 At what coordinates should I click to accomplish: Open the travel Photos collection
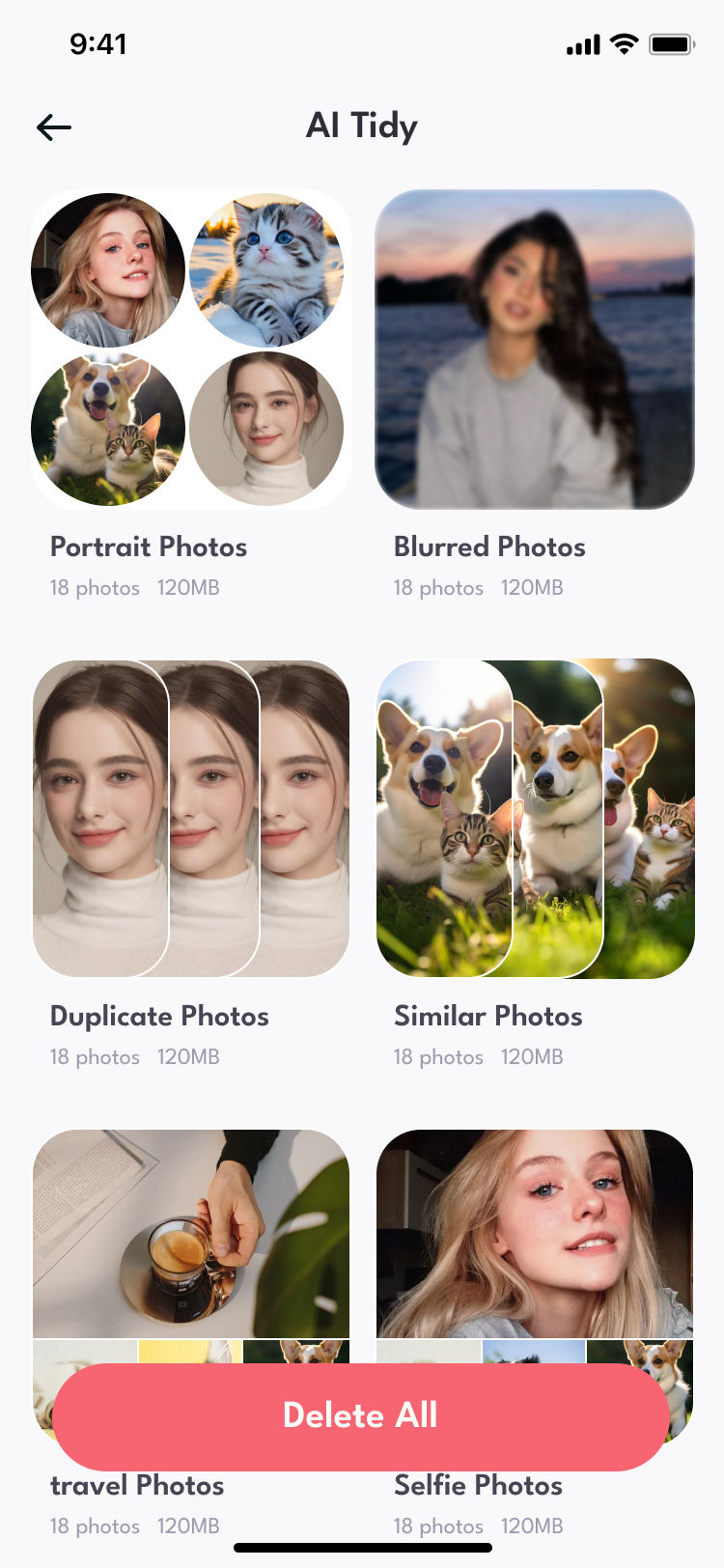(190, 1236)
